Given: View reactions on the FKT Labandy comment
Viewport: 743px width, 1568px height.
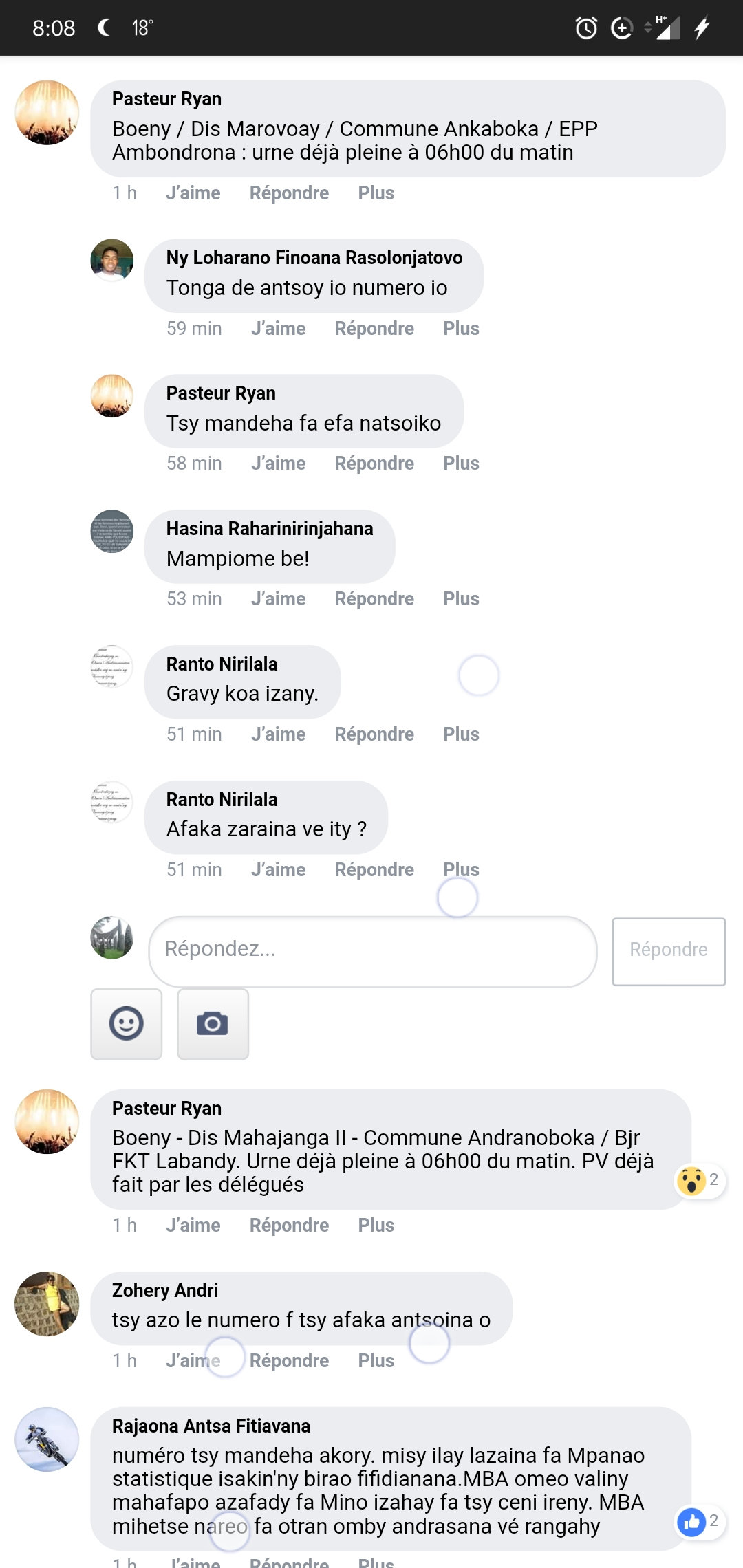Looking at the screenshot, I should tap(700, 1181).
